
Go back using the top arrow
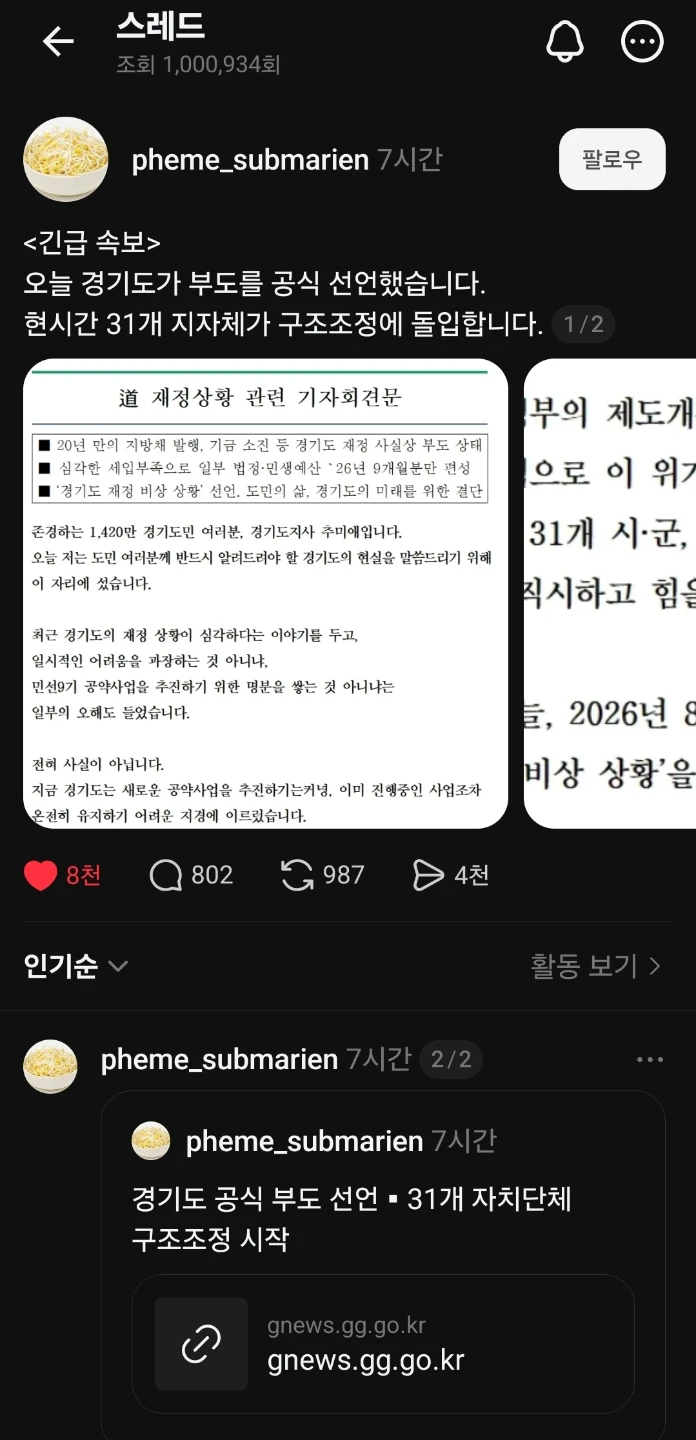click(x=58, y=41)
